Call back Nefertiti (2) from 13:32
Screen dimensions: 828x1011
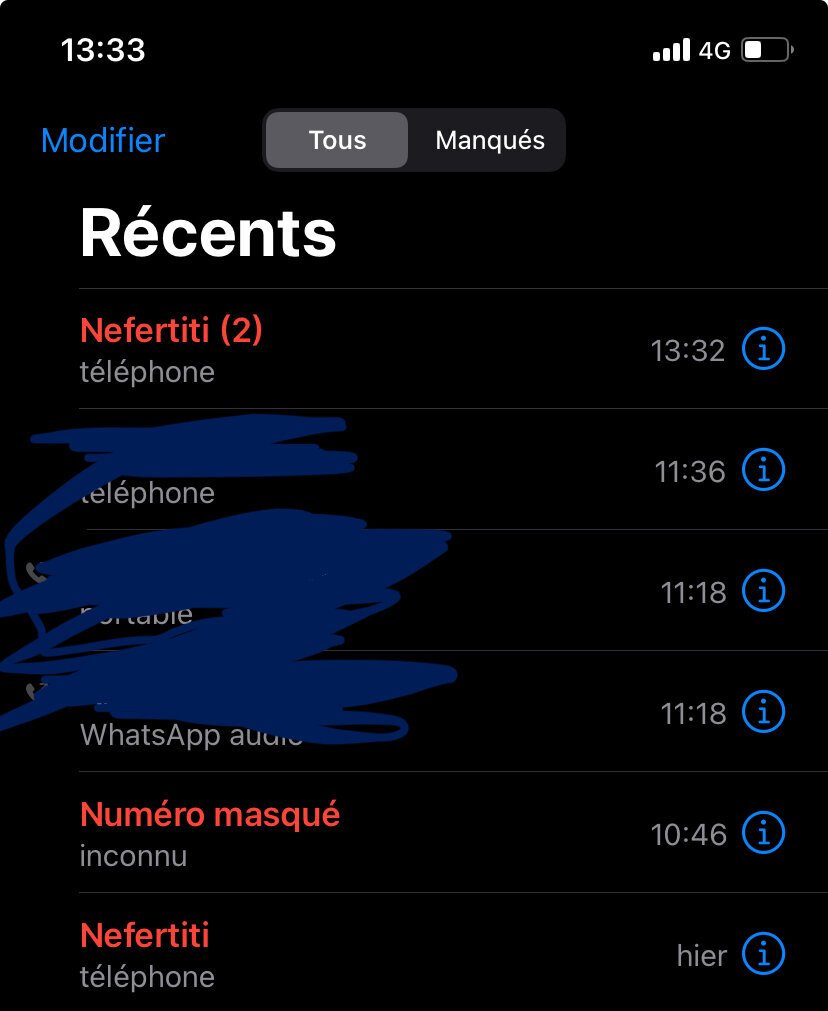tap(414, 349)
